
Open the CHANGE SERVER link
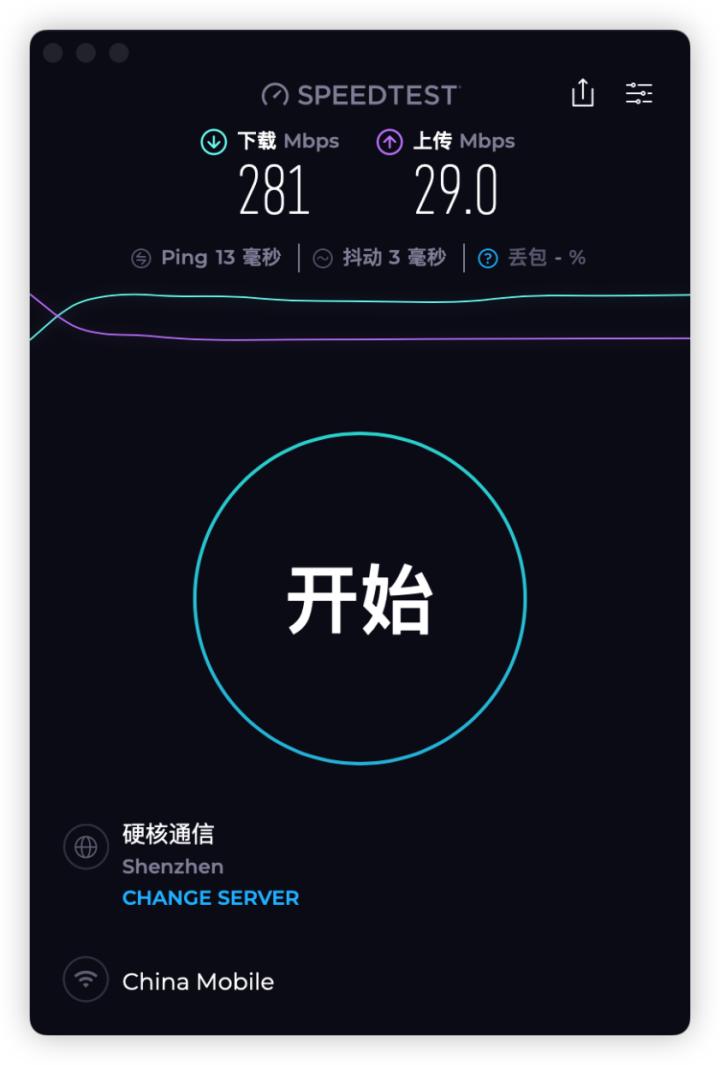(x=210, y=898)
